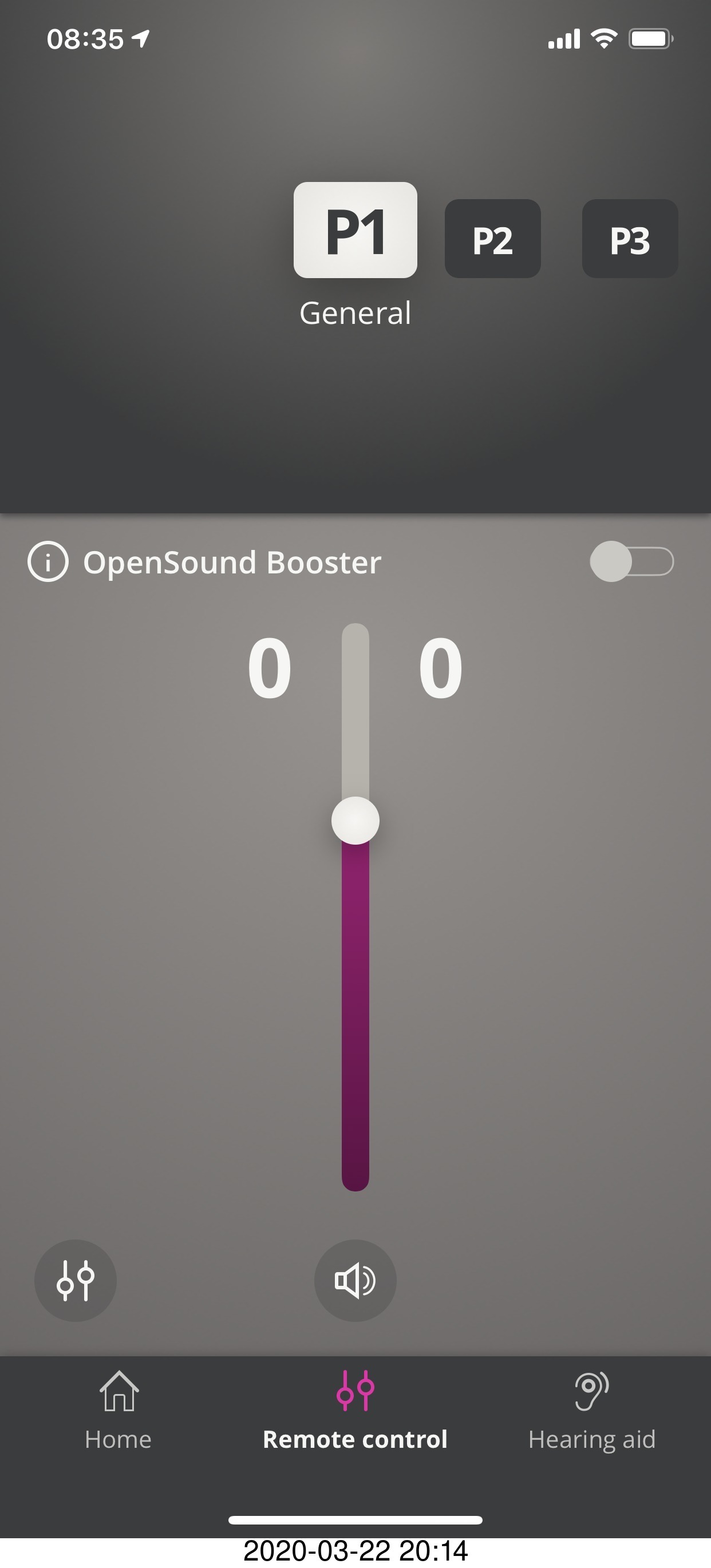Switch to program P3
The width and height of the screenshot is (711, 1568).
[x=630, y=239]
